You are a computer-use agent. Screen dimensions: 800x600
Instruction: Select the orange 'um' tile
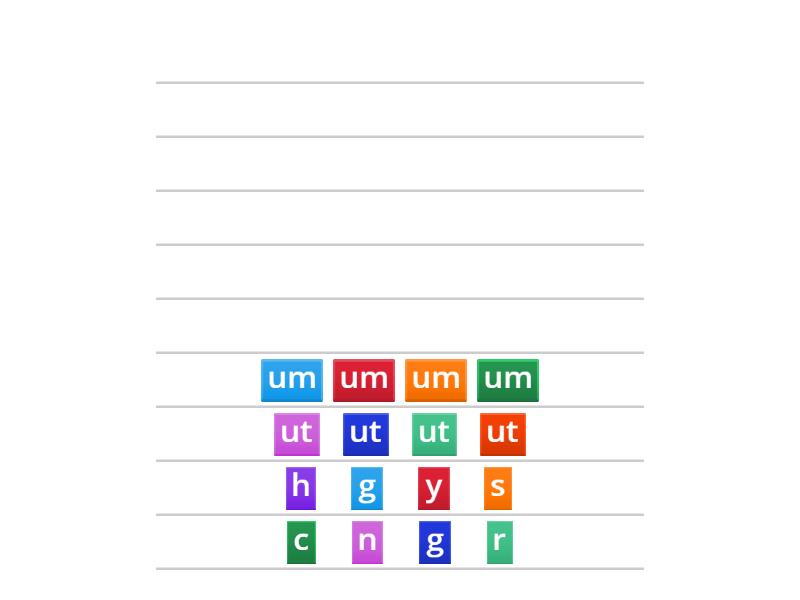pos(436,380)
